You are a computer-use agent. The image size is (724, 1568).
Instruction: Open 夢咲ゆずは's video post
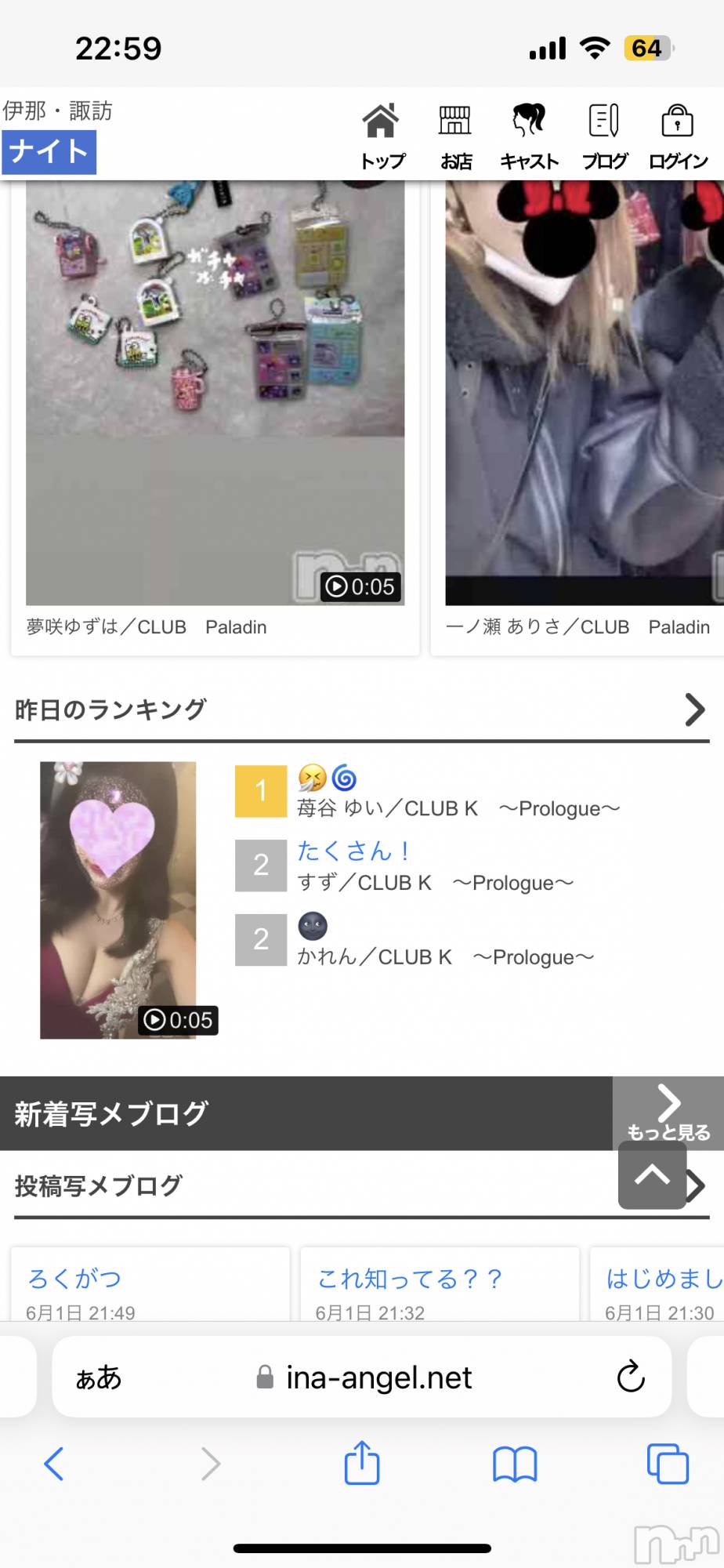coord(215,392)
